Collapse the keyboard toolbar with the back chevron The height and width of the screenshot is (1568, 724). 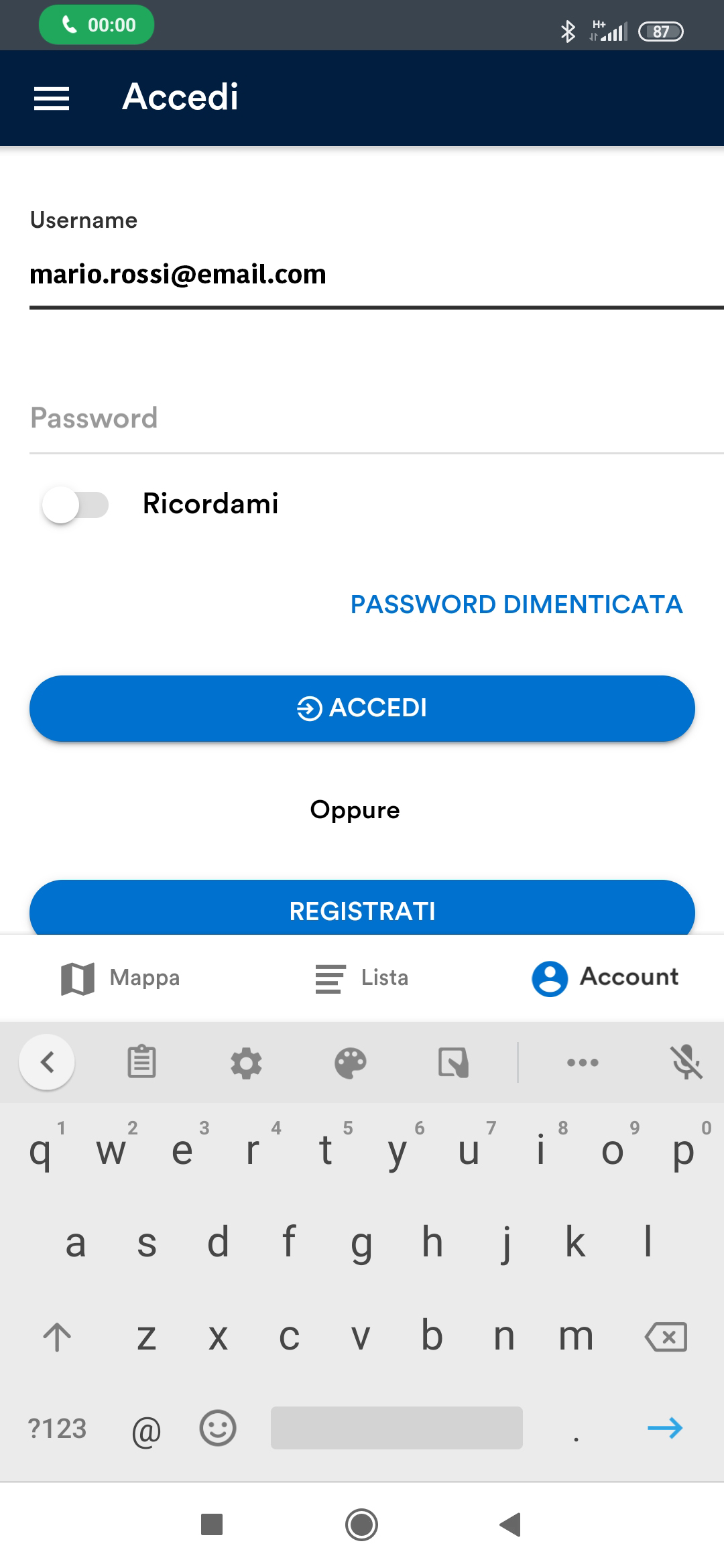tap(47, 1062)
